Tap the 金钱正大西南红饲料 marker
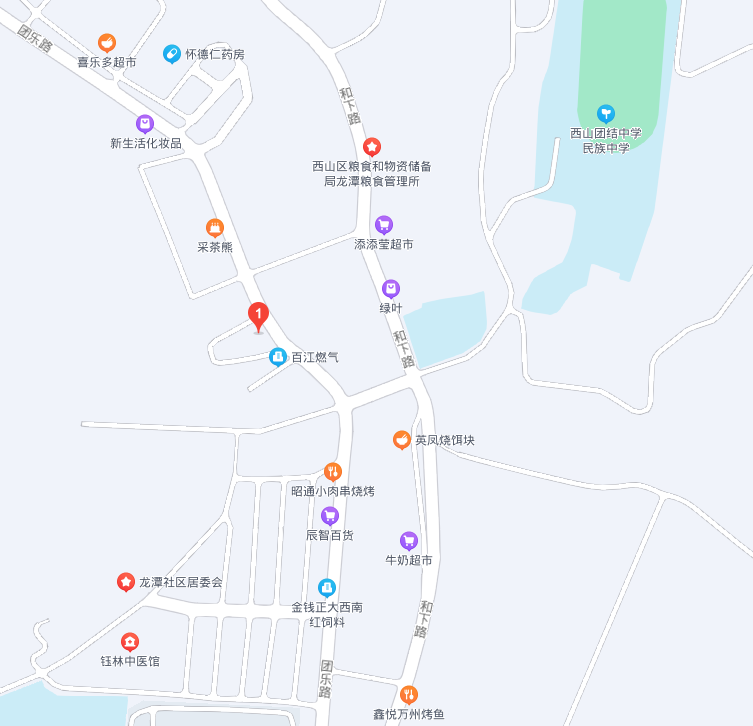 326,587
